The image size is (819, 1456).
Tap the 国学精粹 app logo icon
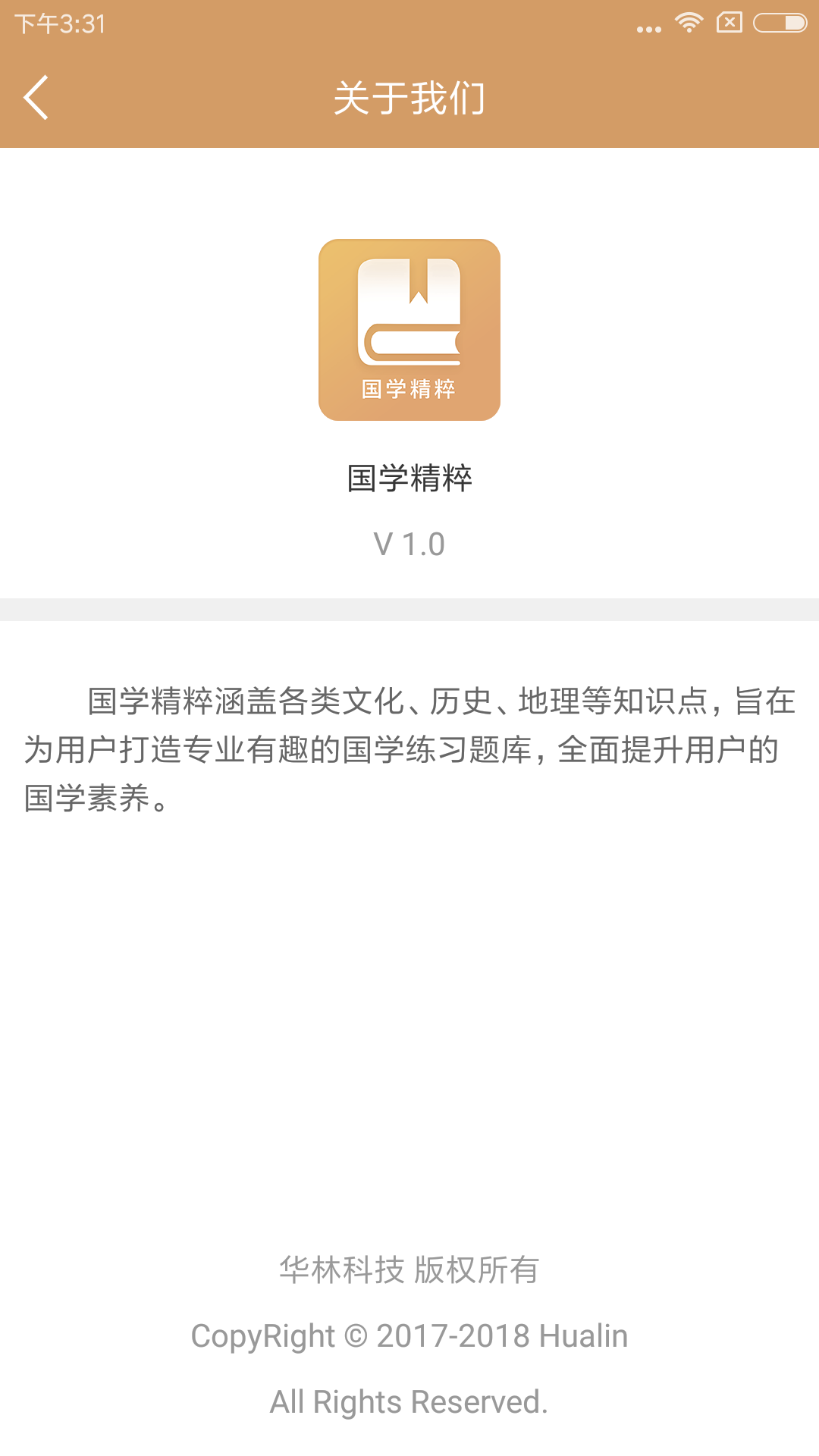point(409,330)
